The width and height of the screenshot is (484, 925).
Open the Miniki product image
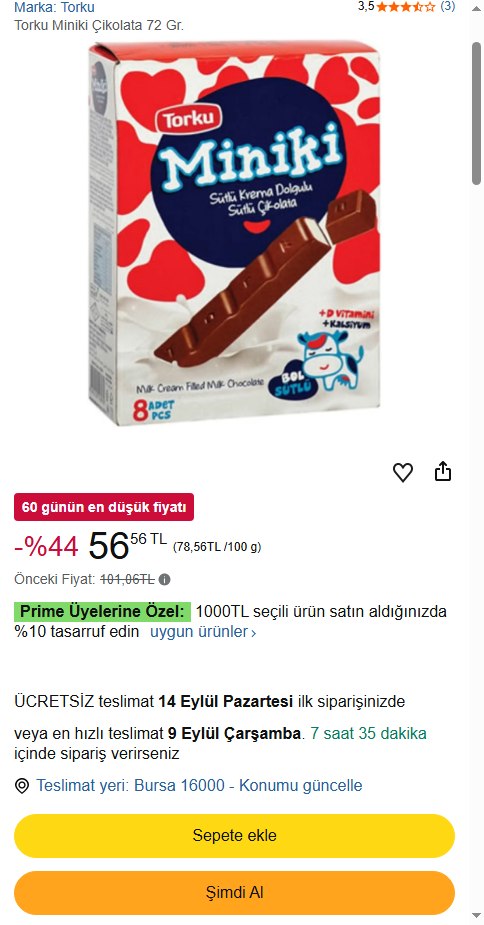coord(234,234)
